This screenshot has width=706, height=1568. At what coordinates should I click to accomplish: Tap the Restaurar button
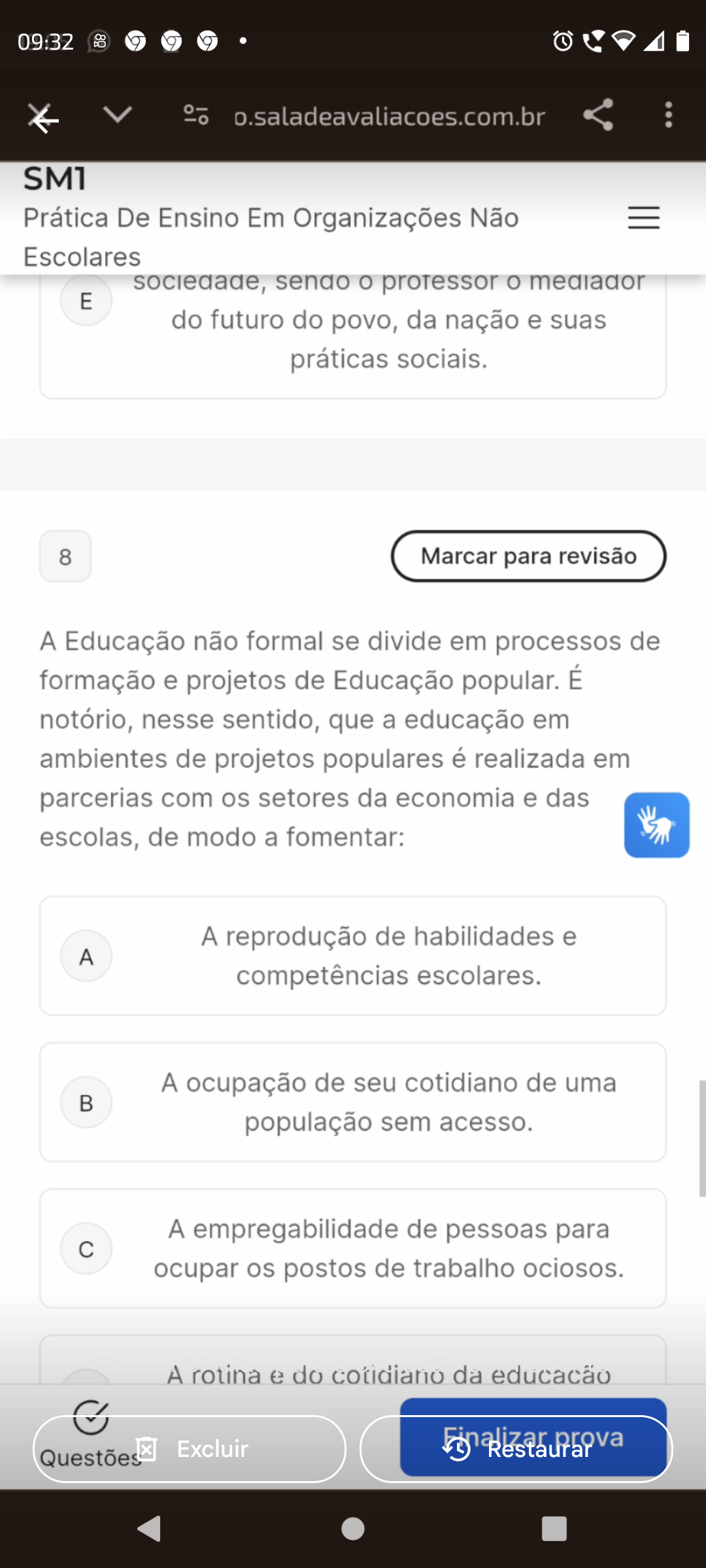point(516,1449)
